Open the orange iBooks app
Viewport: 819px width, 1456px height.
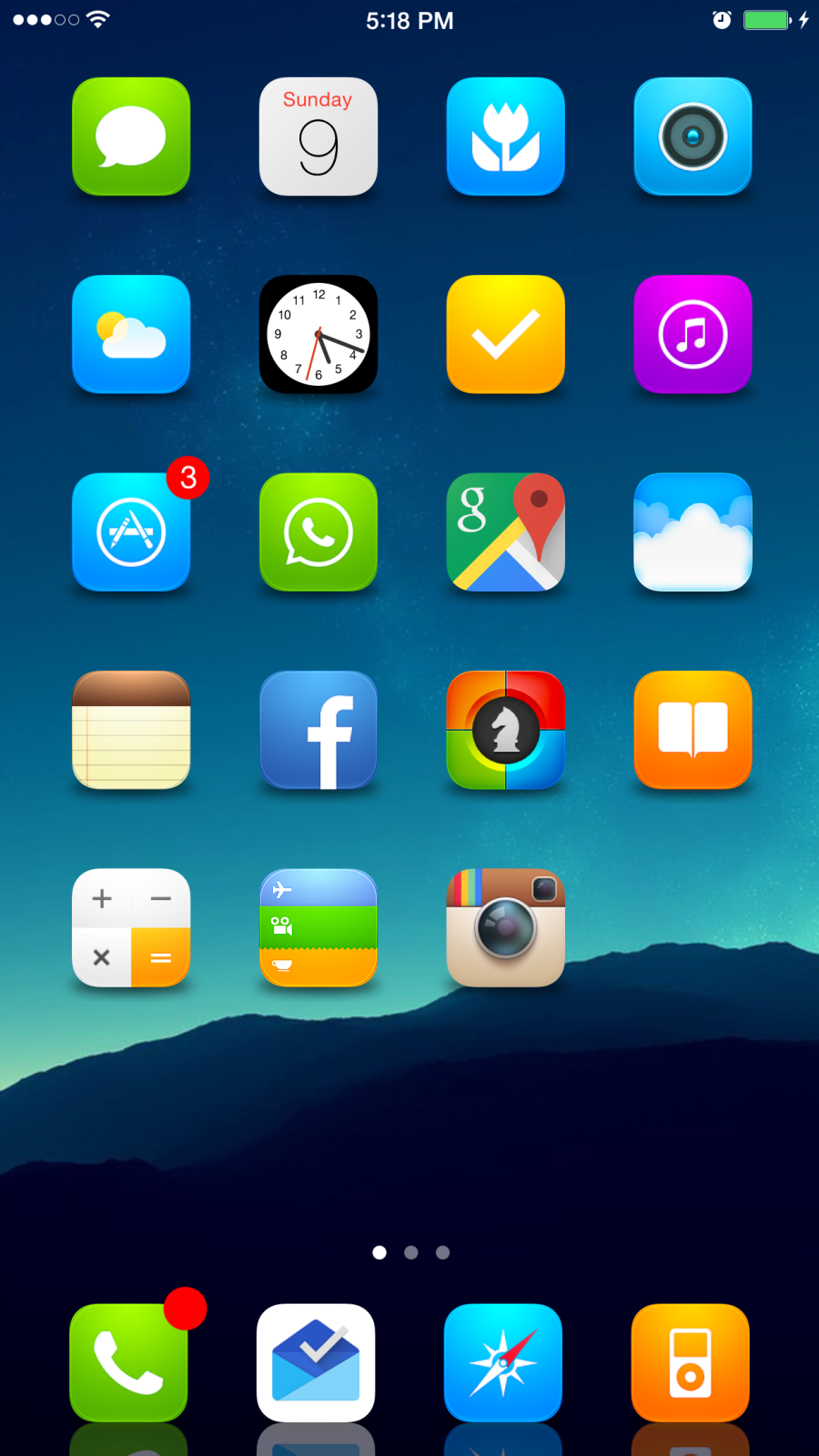(x=693, y=730)
